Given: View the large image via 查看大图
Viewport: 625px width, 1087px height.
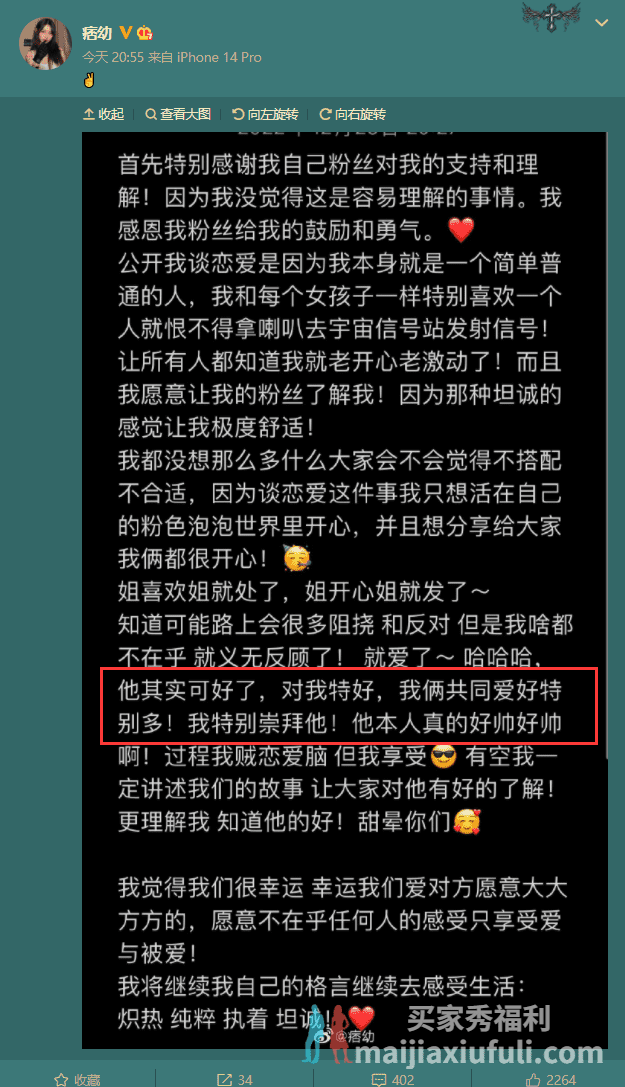Looking at the screenshot, I should click(178, 114).
